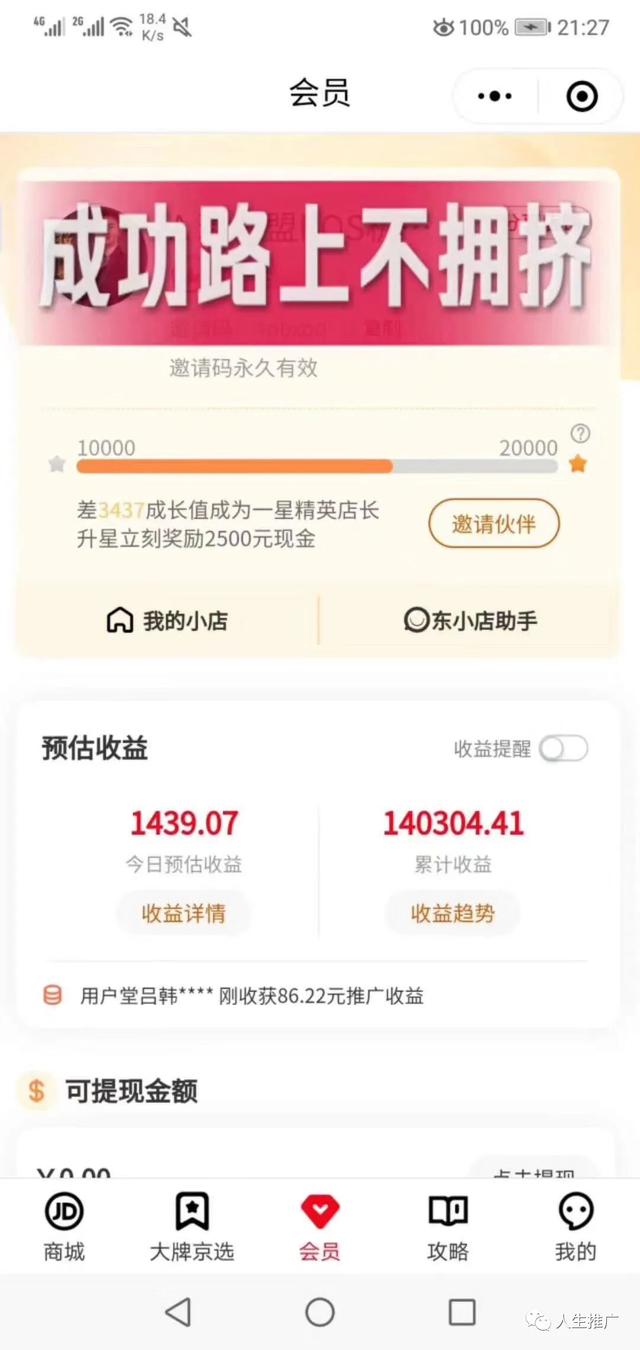This screenshot has width=640, height=1350.
Task: Open the mini program more options menu
Action: tap(495, 96)
